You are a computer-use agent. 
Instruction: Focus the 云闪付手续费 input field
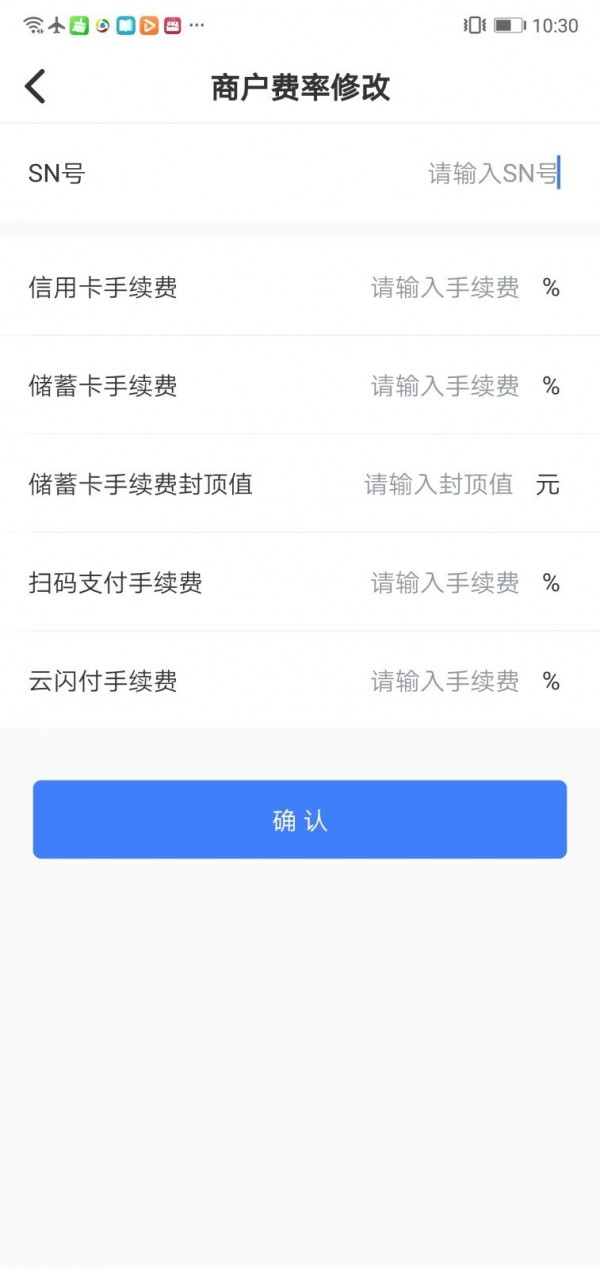(445, 682)
